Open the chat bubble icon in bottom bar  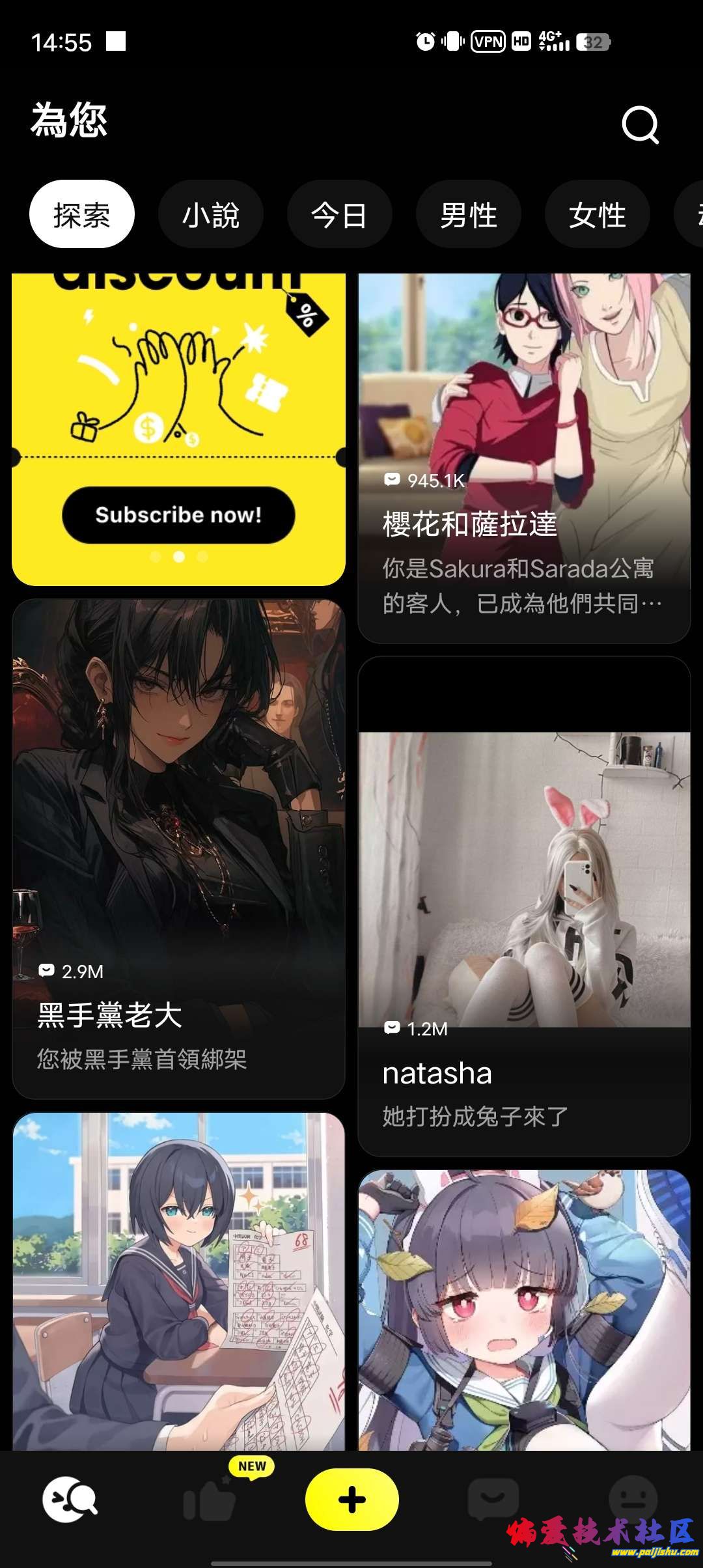tap(492, 1499)
